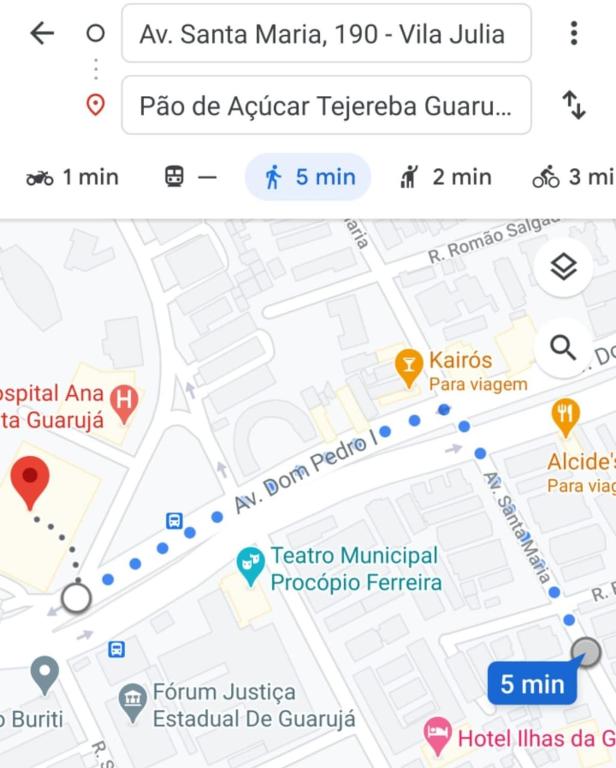This screenshot has width=616, height=768.
Task: Select the transit travel mode
Action: pyautogui.click(x=190, y=178)
